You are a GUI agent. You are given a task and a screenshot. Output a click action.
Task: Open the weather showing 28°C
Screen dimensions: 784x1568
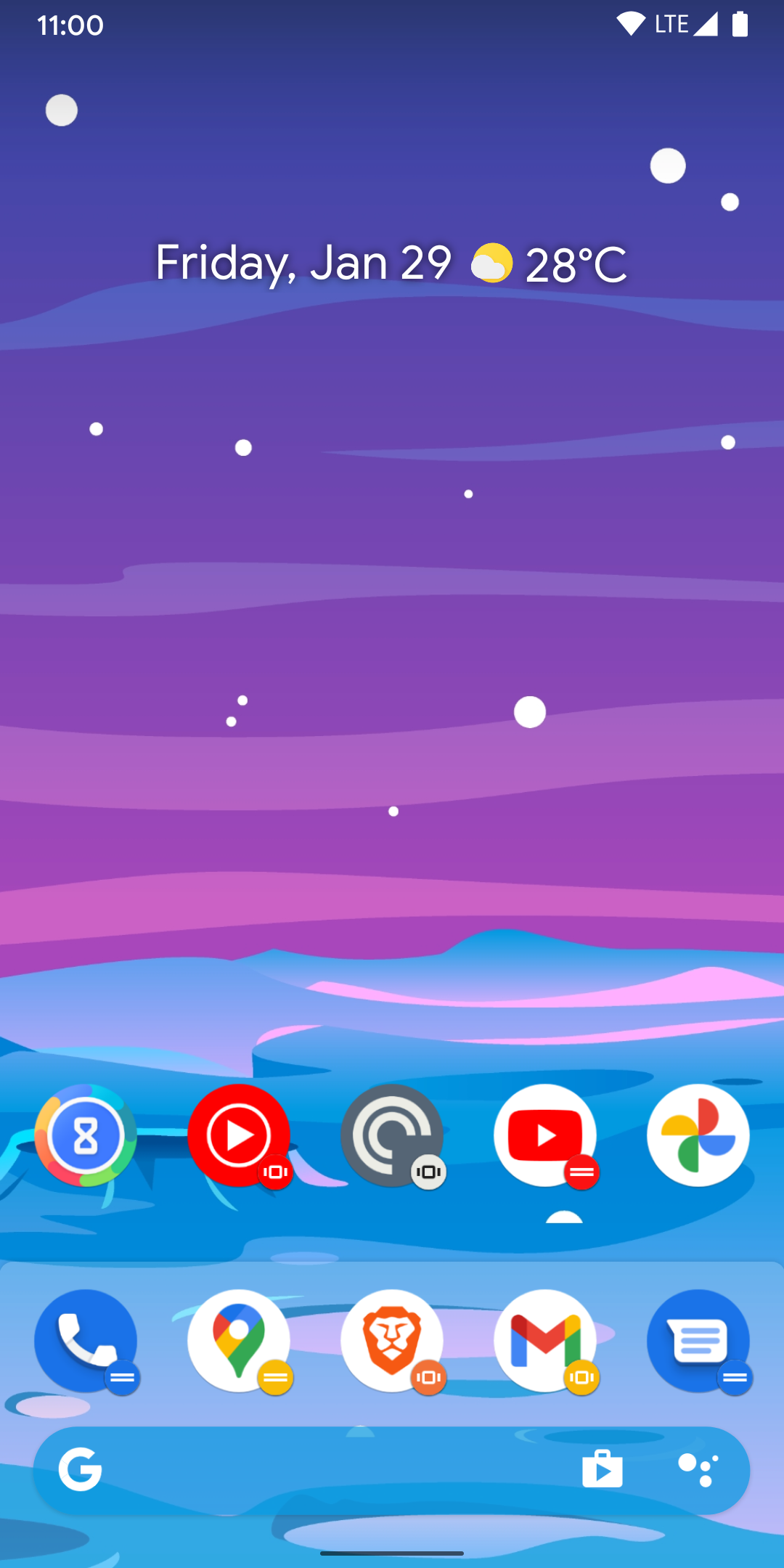tap(549, 264)
